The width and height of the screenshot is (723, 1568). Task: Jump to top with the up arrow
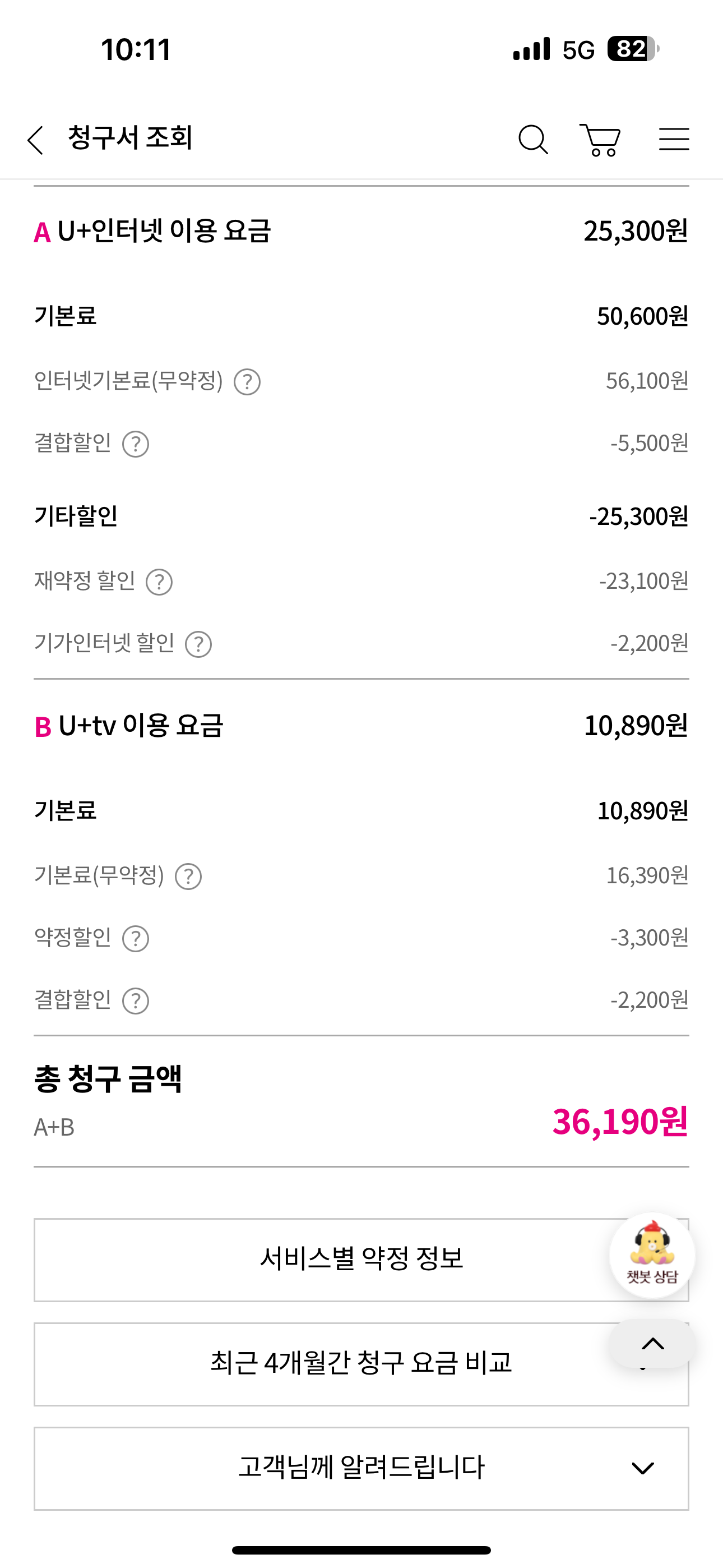click(x=653, y=1344)
